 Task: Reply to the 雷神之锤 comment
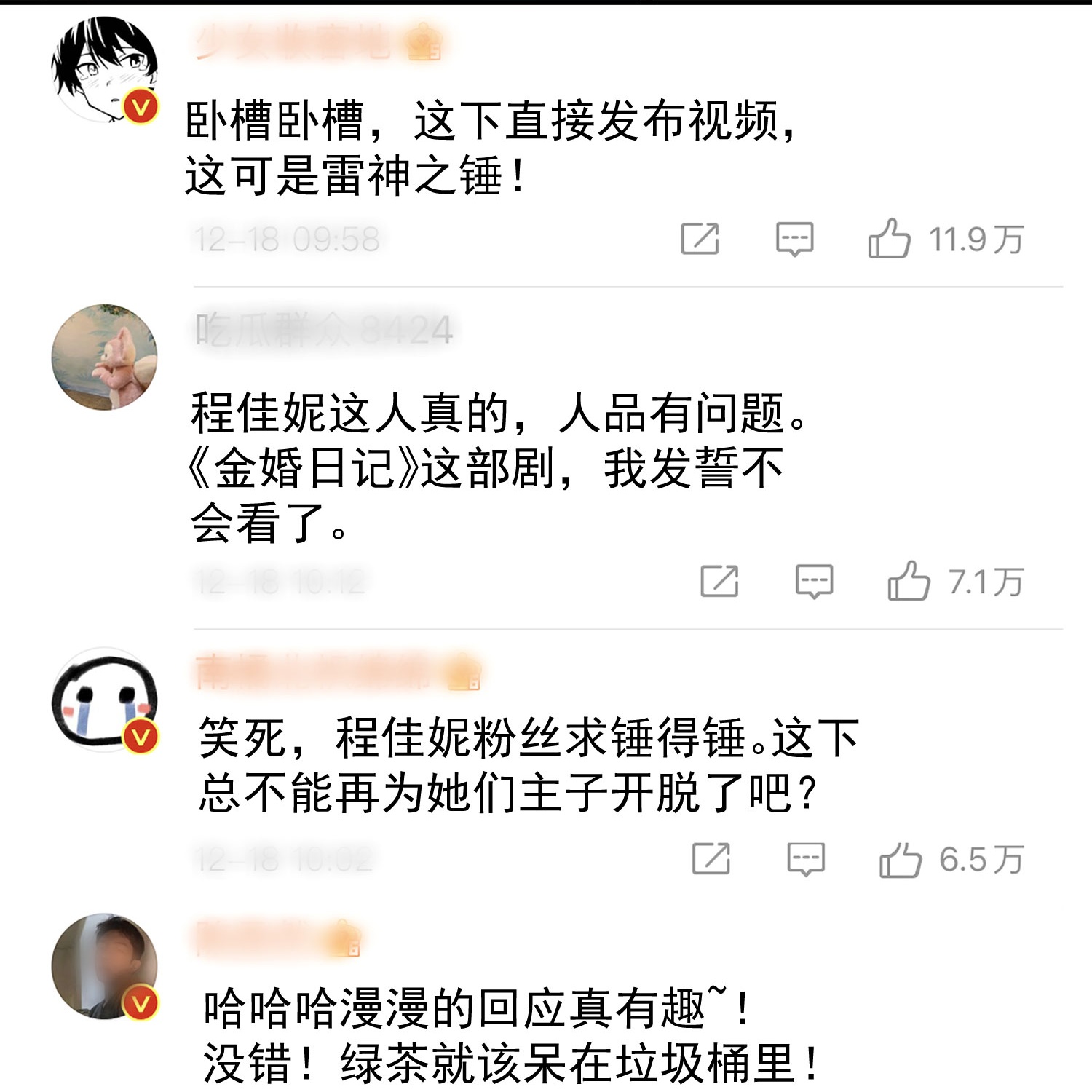point(794,239)
